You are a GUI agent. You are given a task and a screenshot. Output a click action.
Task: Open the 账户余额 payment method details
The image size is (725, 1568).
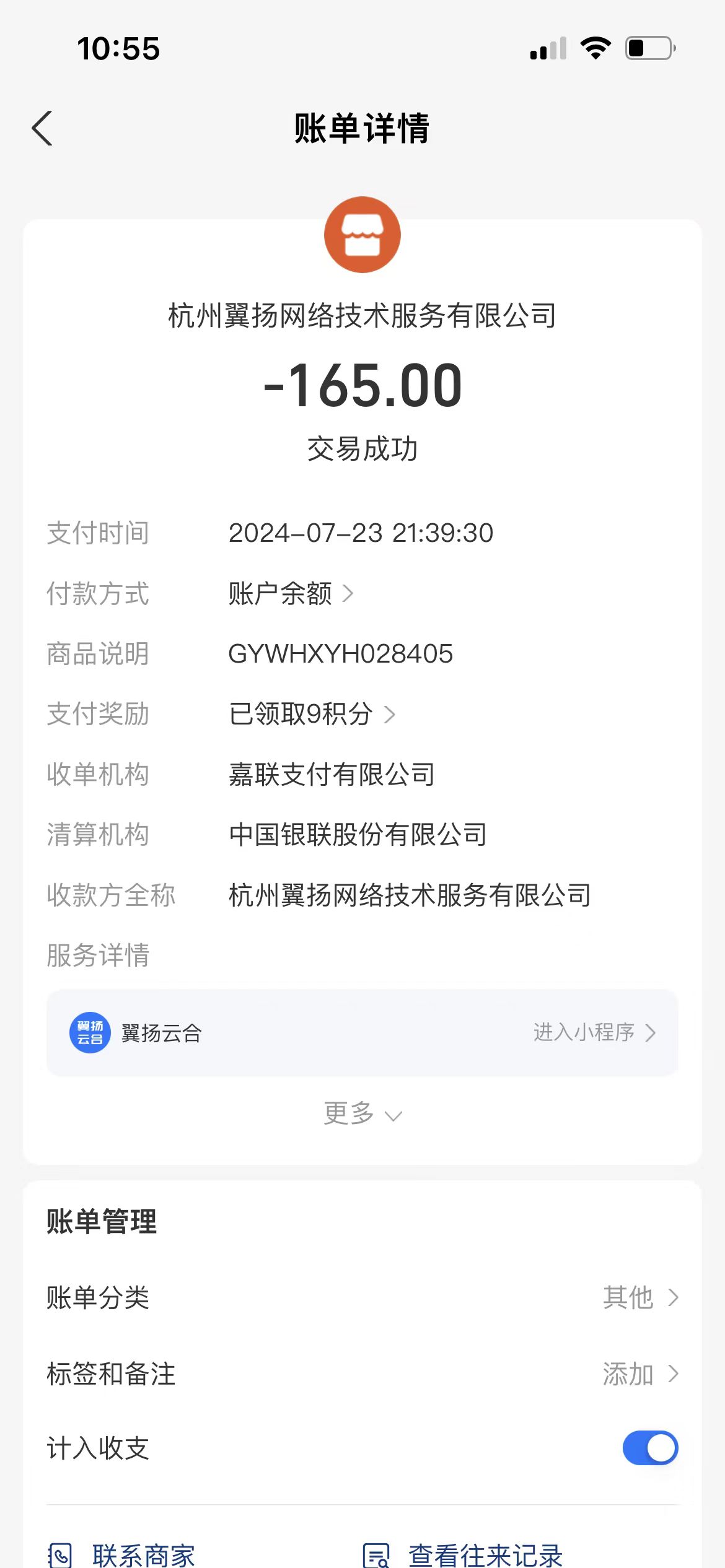(x=290, y=594)
